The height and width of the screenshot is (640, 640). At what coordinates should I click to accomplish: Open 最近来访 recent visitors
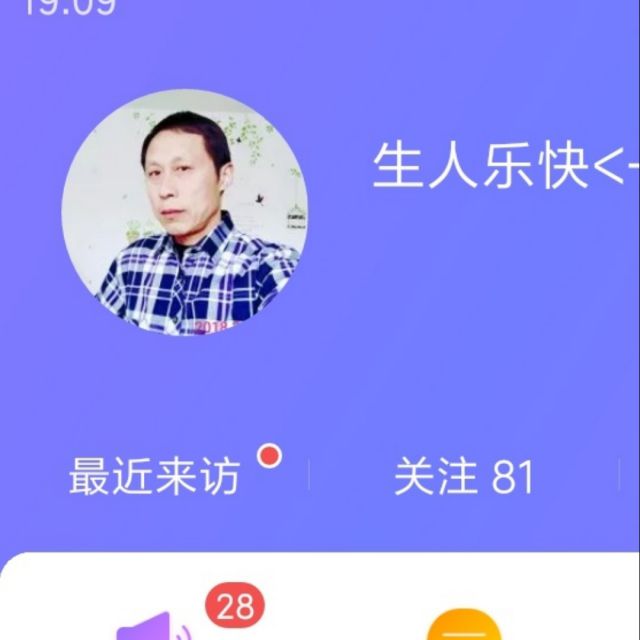(155, 477)
